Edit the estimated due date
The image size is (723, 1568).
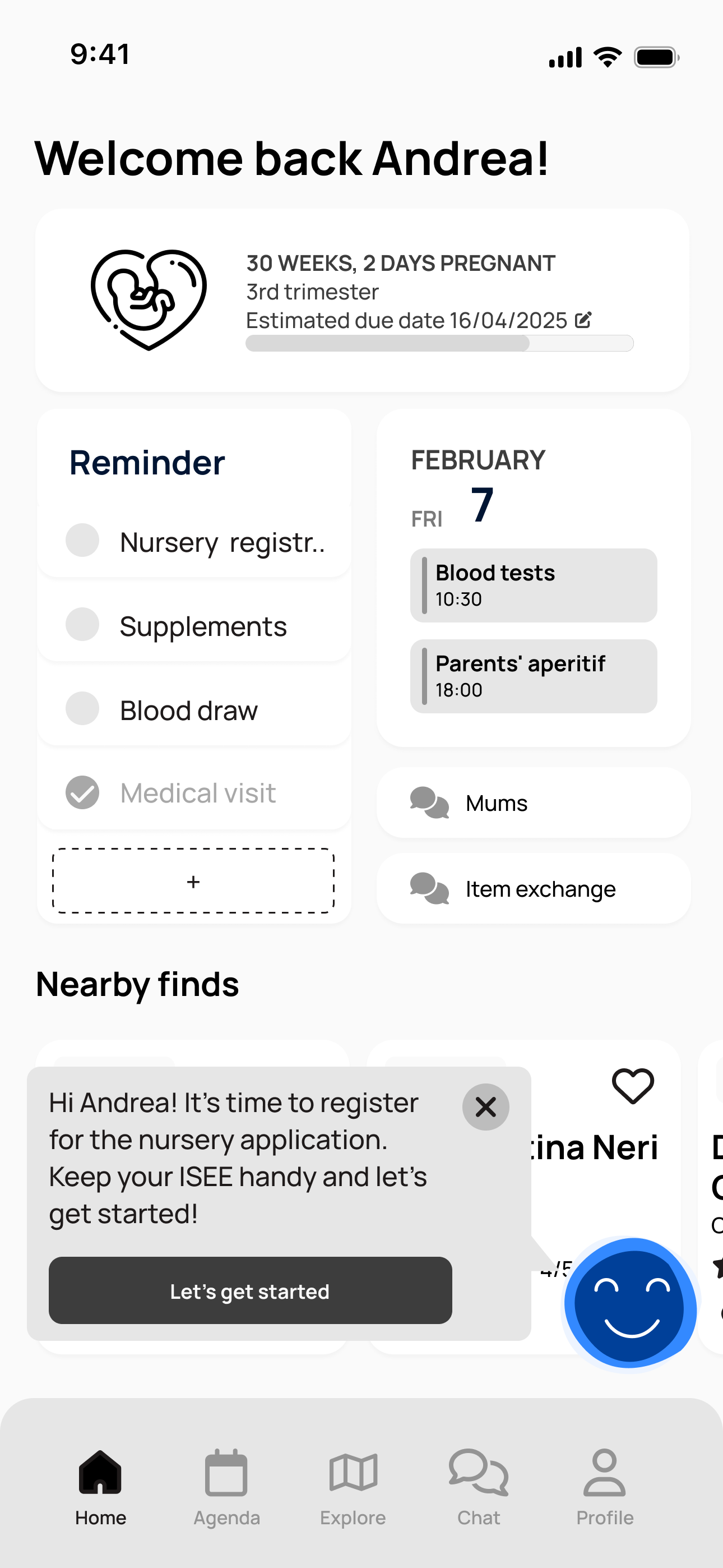[583, 320]
